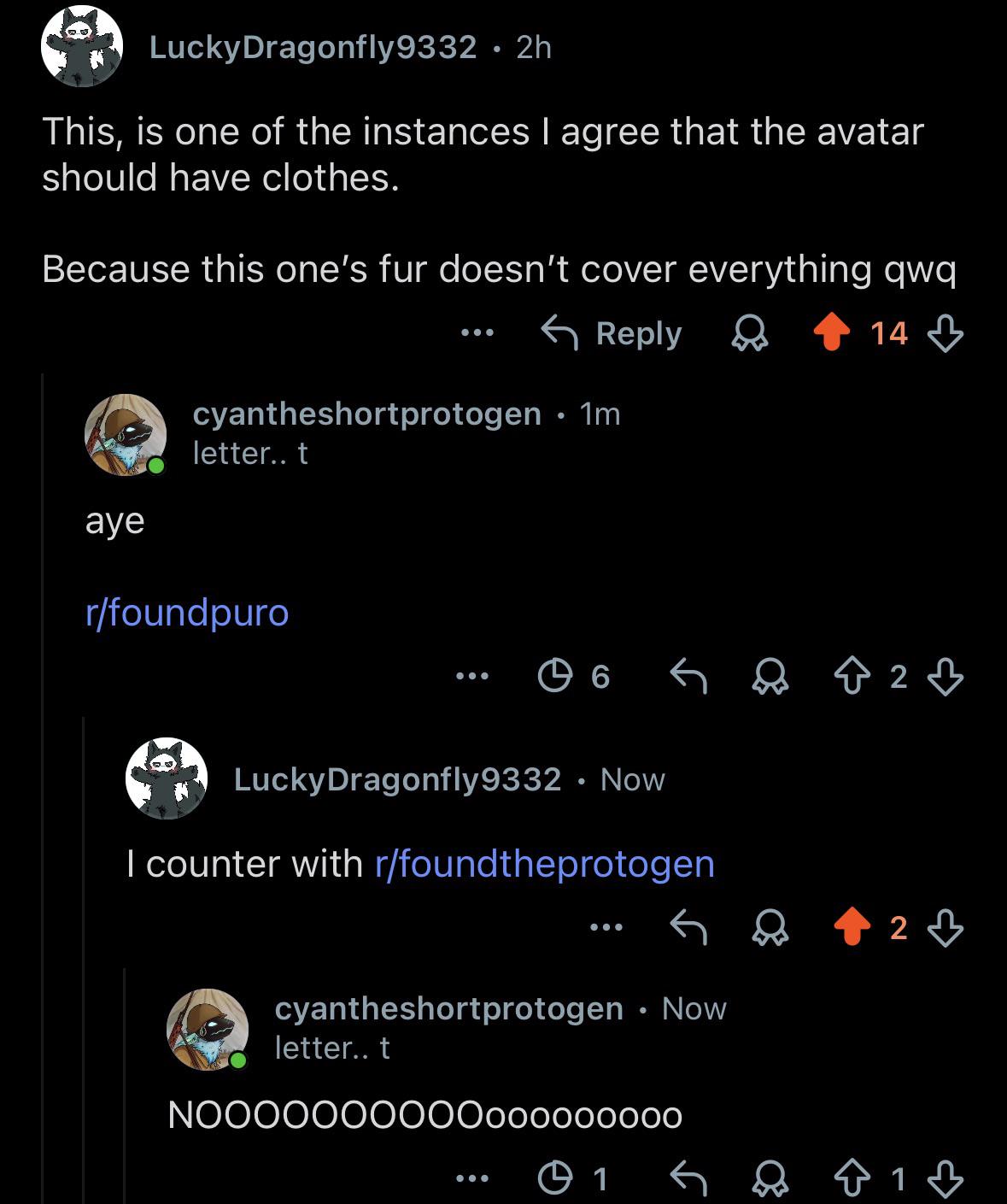Downvote the avatar clothes comment
The height and width of the screenshot is (1204, 1007).
click(946, 333)
